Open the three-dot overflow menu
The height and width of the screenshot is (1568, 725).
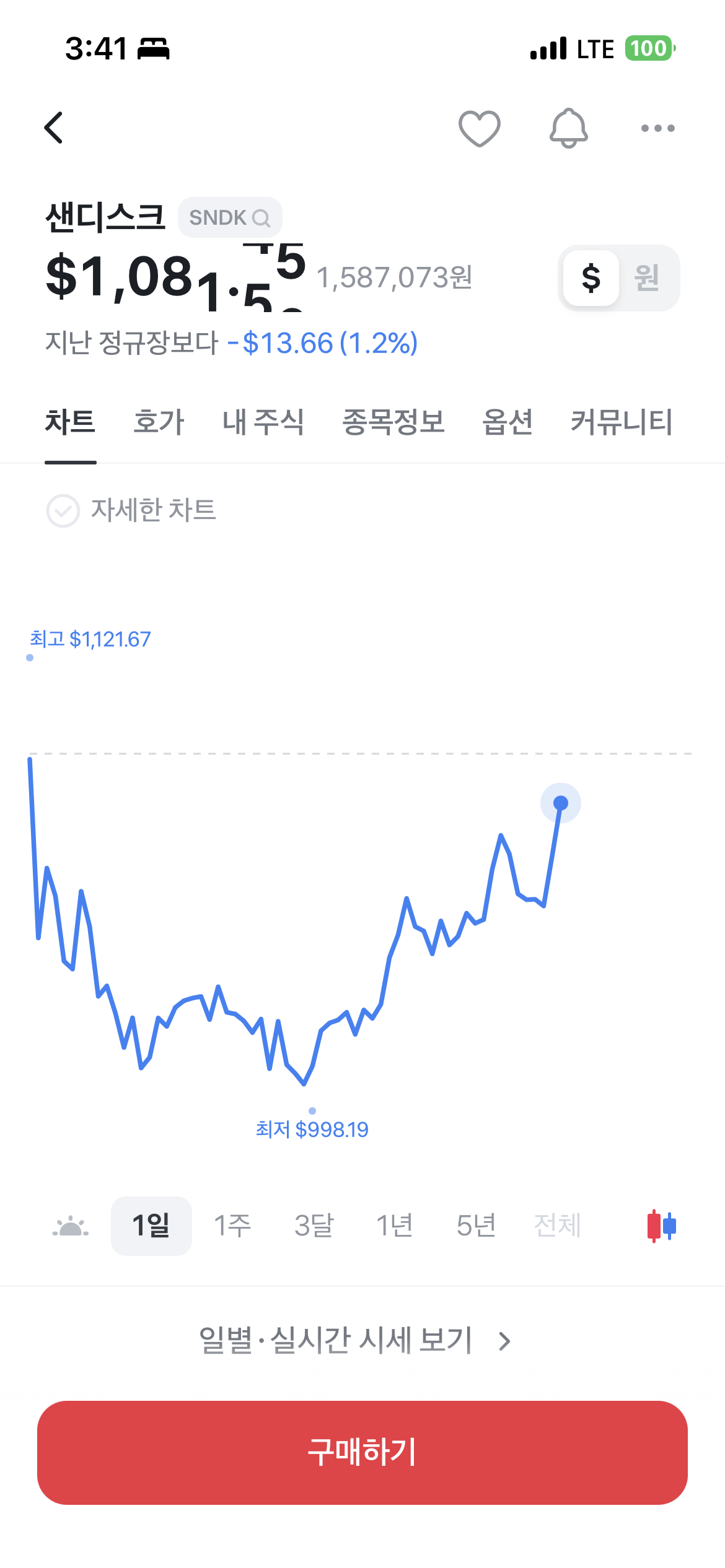658,128
